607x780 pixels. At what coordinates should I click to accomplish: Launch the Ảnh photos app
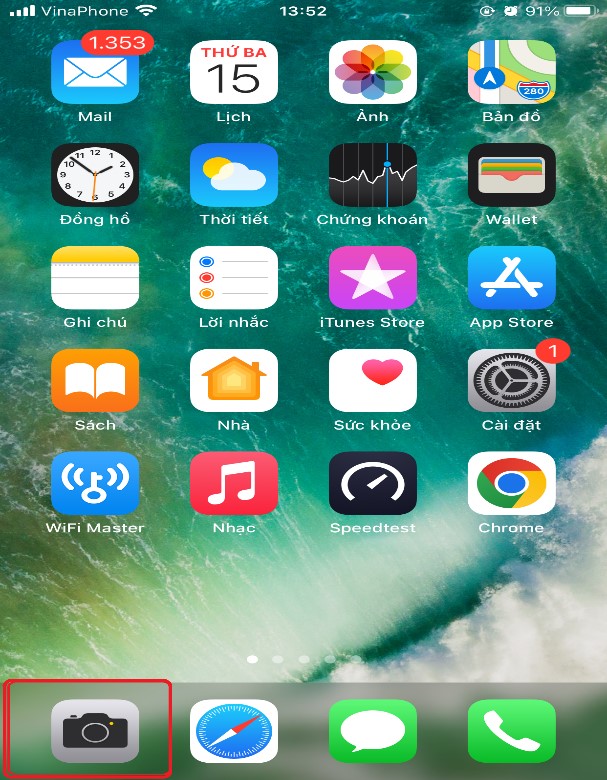(x=373, y=72)
